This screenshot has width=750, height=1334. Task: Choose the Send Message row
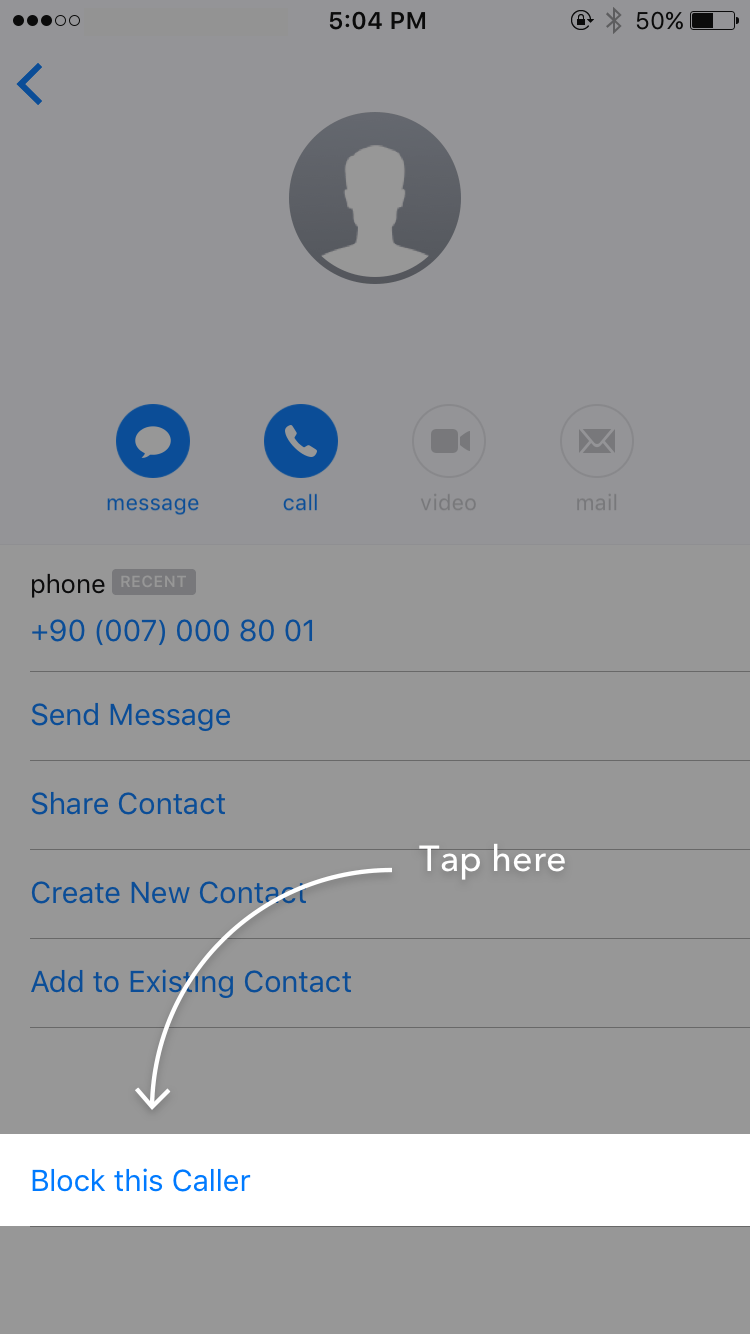pos(131,715)
